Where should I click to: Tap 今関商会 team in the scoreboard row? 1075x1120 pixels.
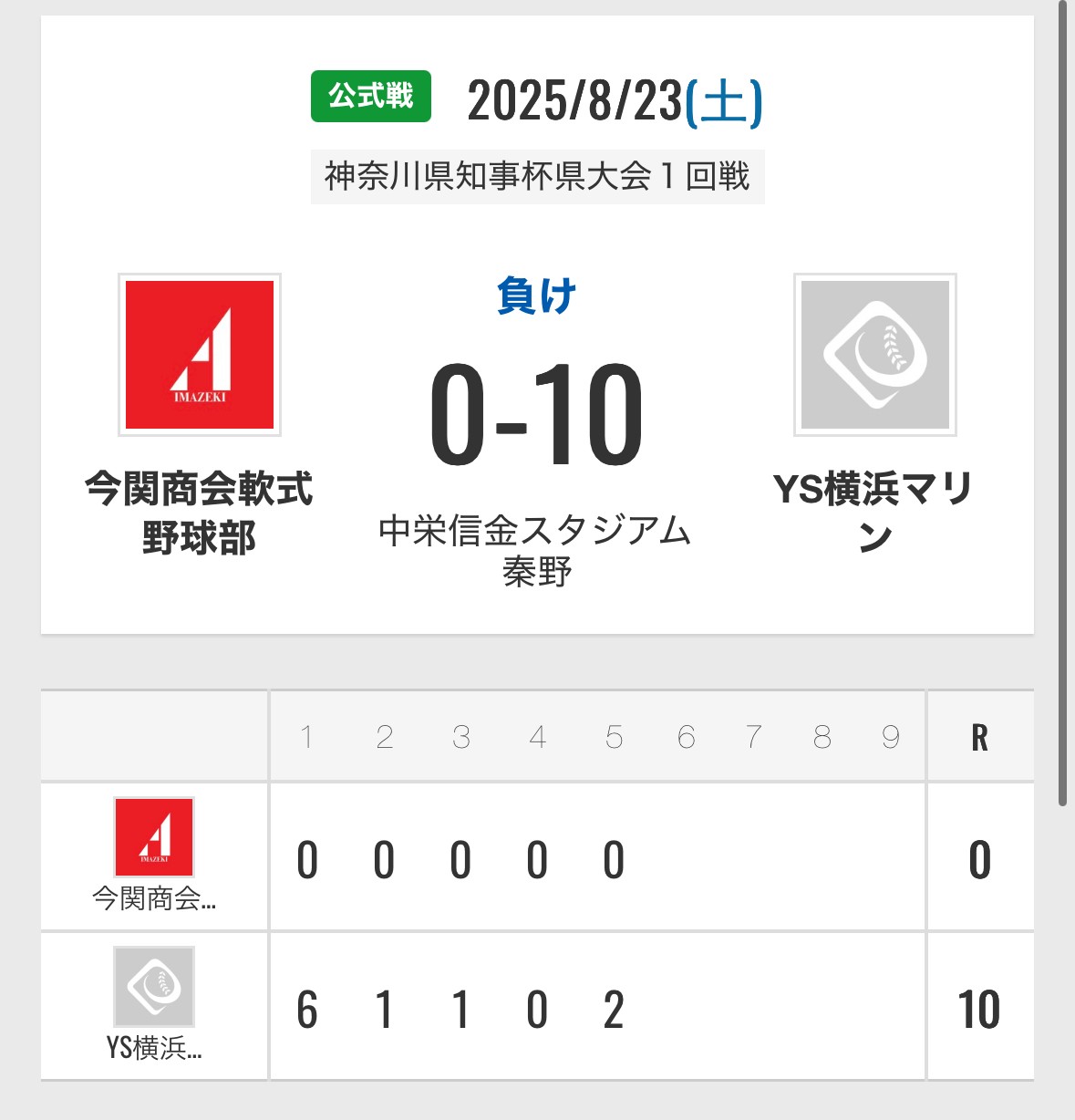point(154,855)
